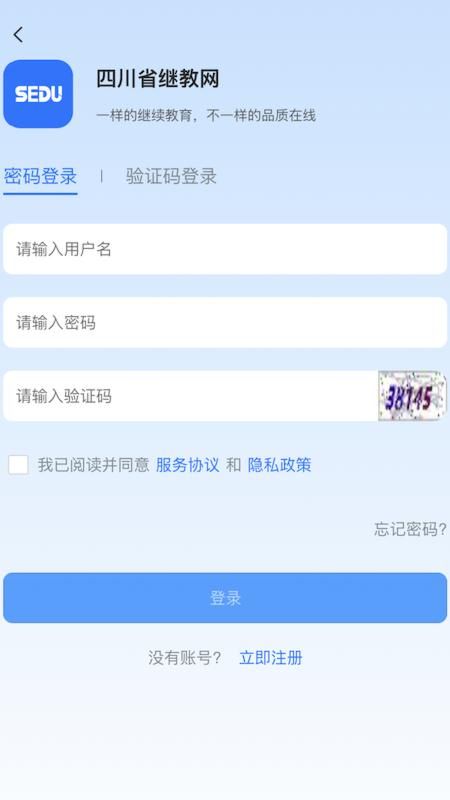
Task: Go back using the top-left arrow
Action: pos(18,35)
